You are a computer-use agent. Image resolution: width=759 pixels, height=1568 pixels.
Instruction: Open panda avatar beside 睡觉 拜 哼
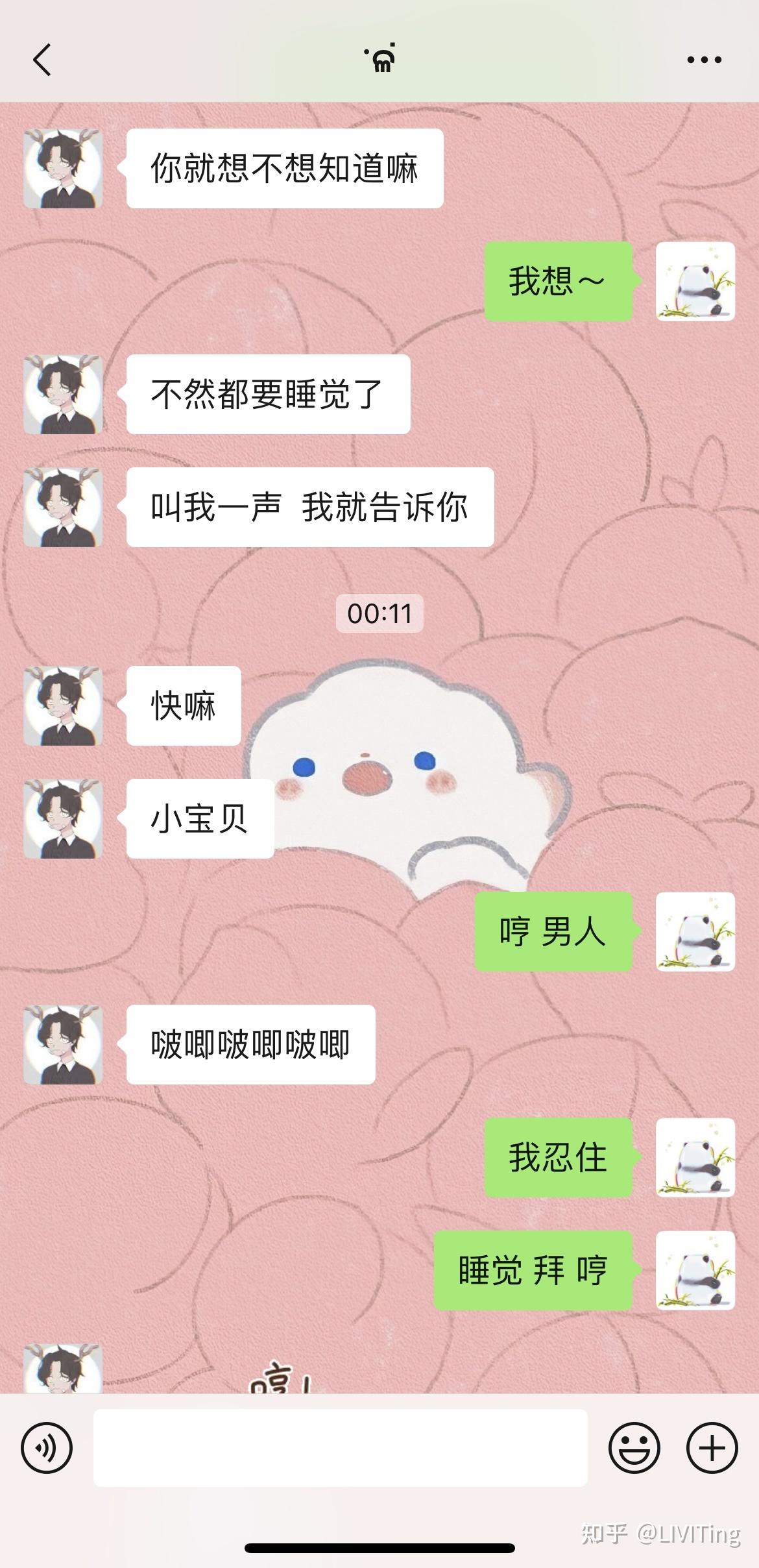click(695, 1270)
